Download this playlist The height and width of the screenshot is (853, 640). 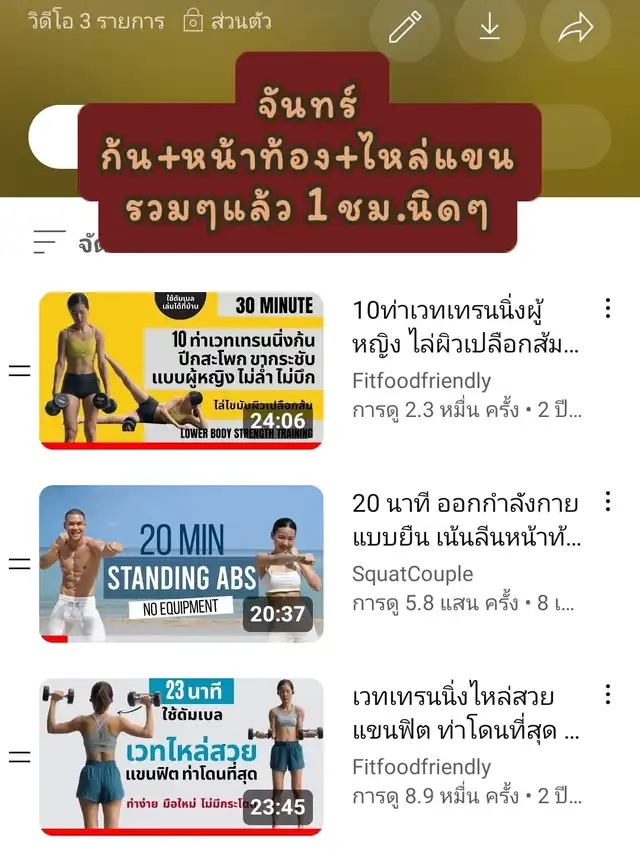click(x=489, y=27)
